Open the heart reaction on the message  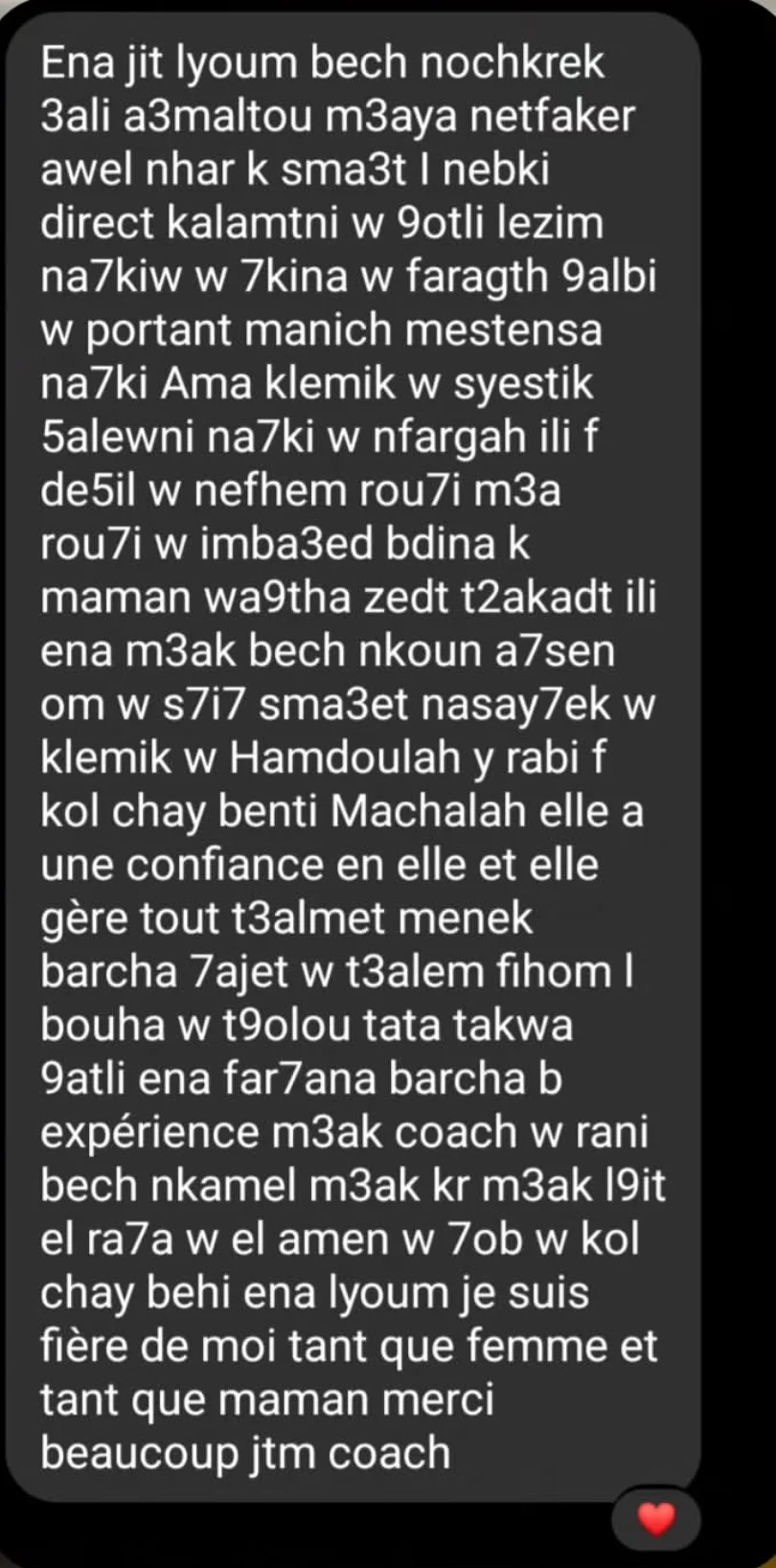click(x=656, y=1518)
